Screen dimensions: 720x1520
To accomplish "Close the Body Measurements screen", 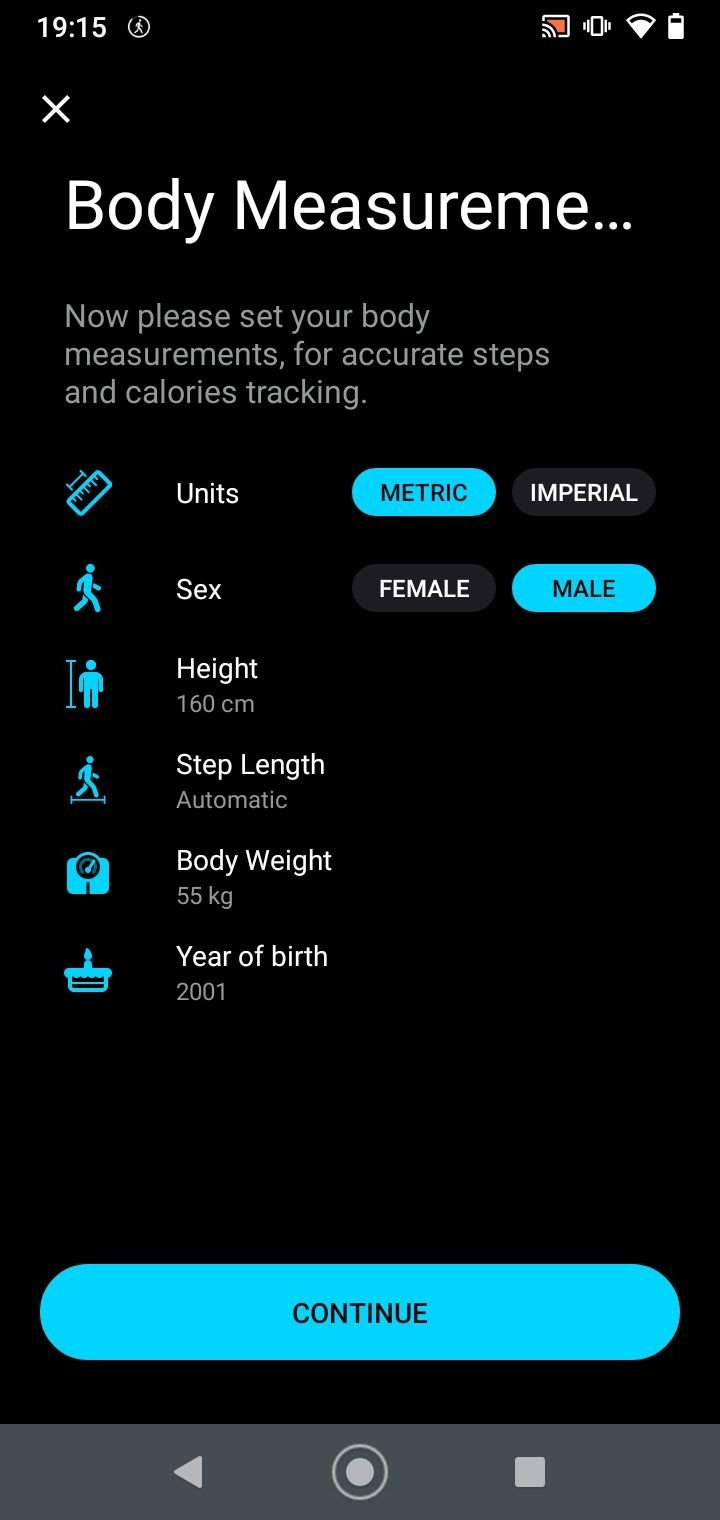I will (x=56, y=109).
